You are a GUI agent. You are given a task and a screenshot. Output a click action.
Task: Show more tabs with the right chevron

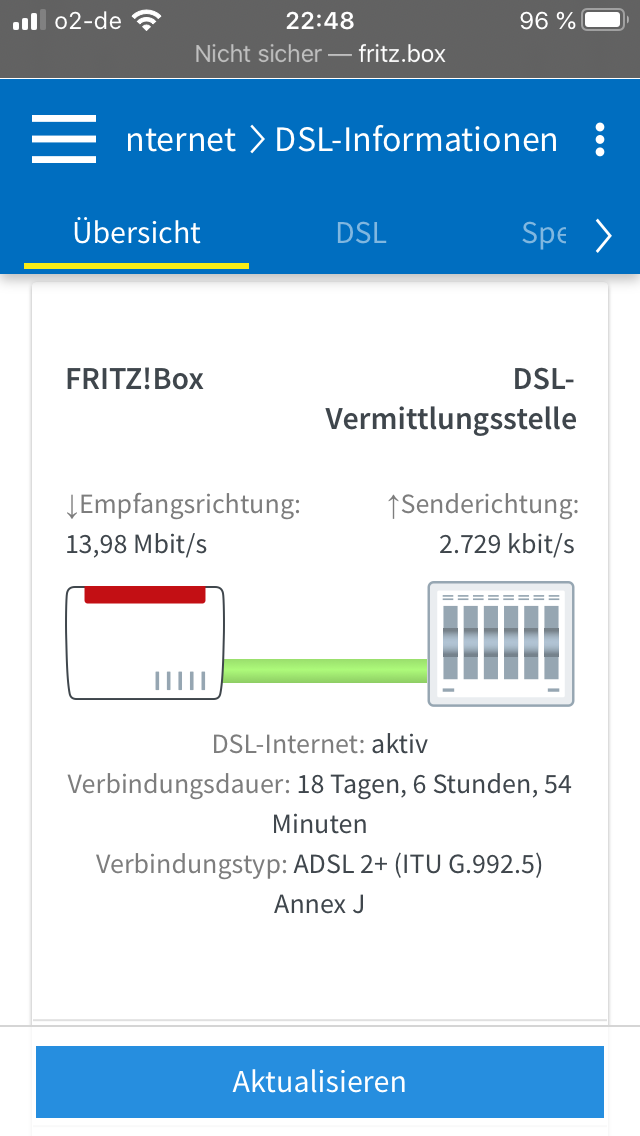[x=603, y=235]
